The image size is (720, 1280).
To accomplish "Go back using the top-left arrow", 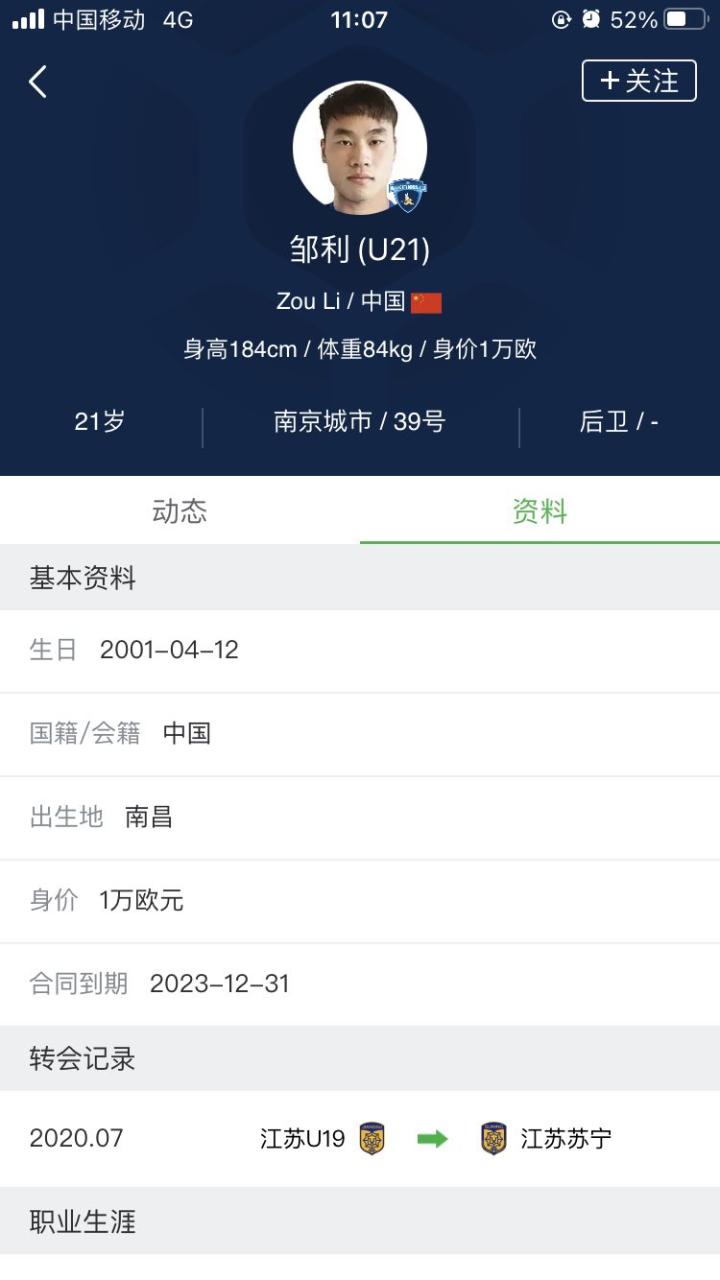I will [x=38, y=82].
